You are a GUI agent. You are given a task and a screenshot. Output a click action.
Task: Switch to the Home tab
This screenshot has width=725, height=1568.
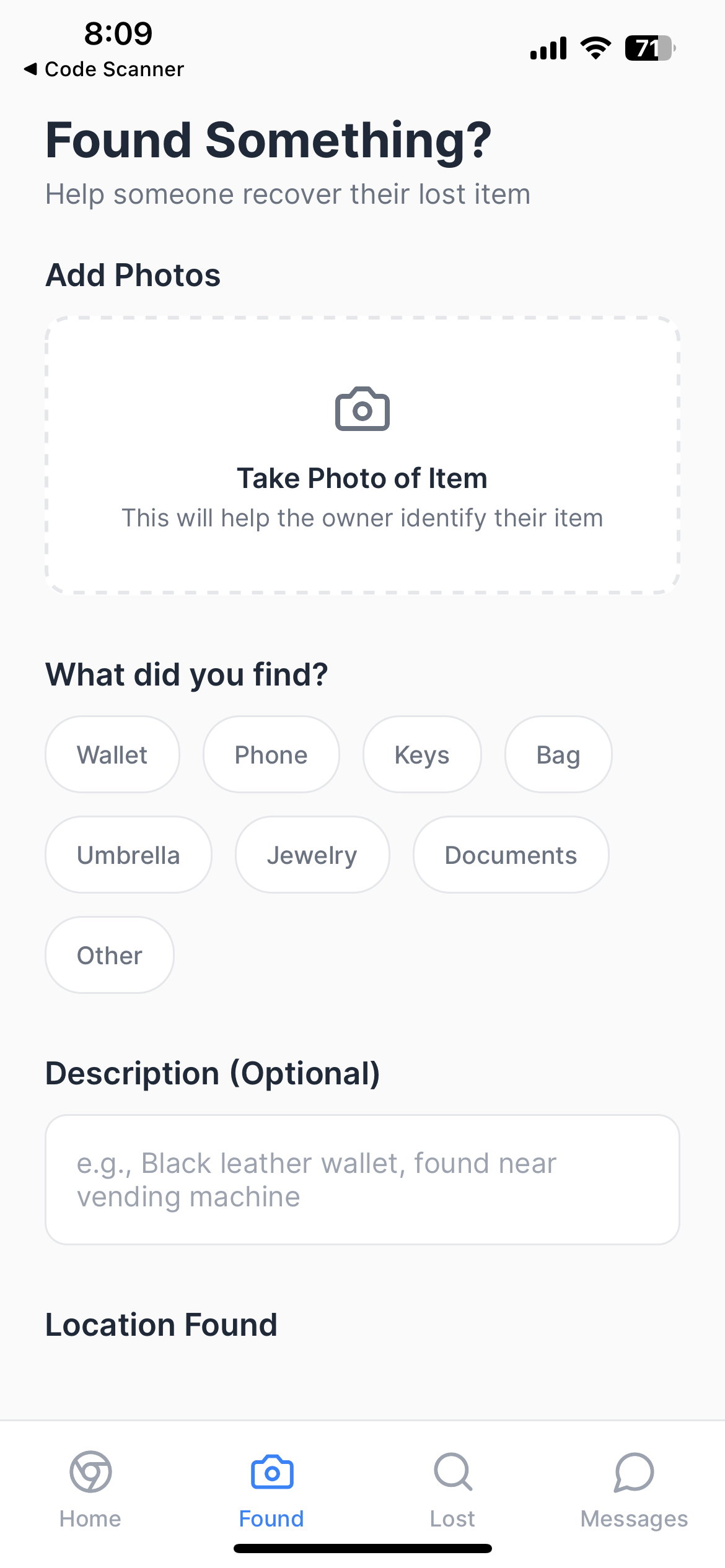tap(90, 1490)
